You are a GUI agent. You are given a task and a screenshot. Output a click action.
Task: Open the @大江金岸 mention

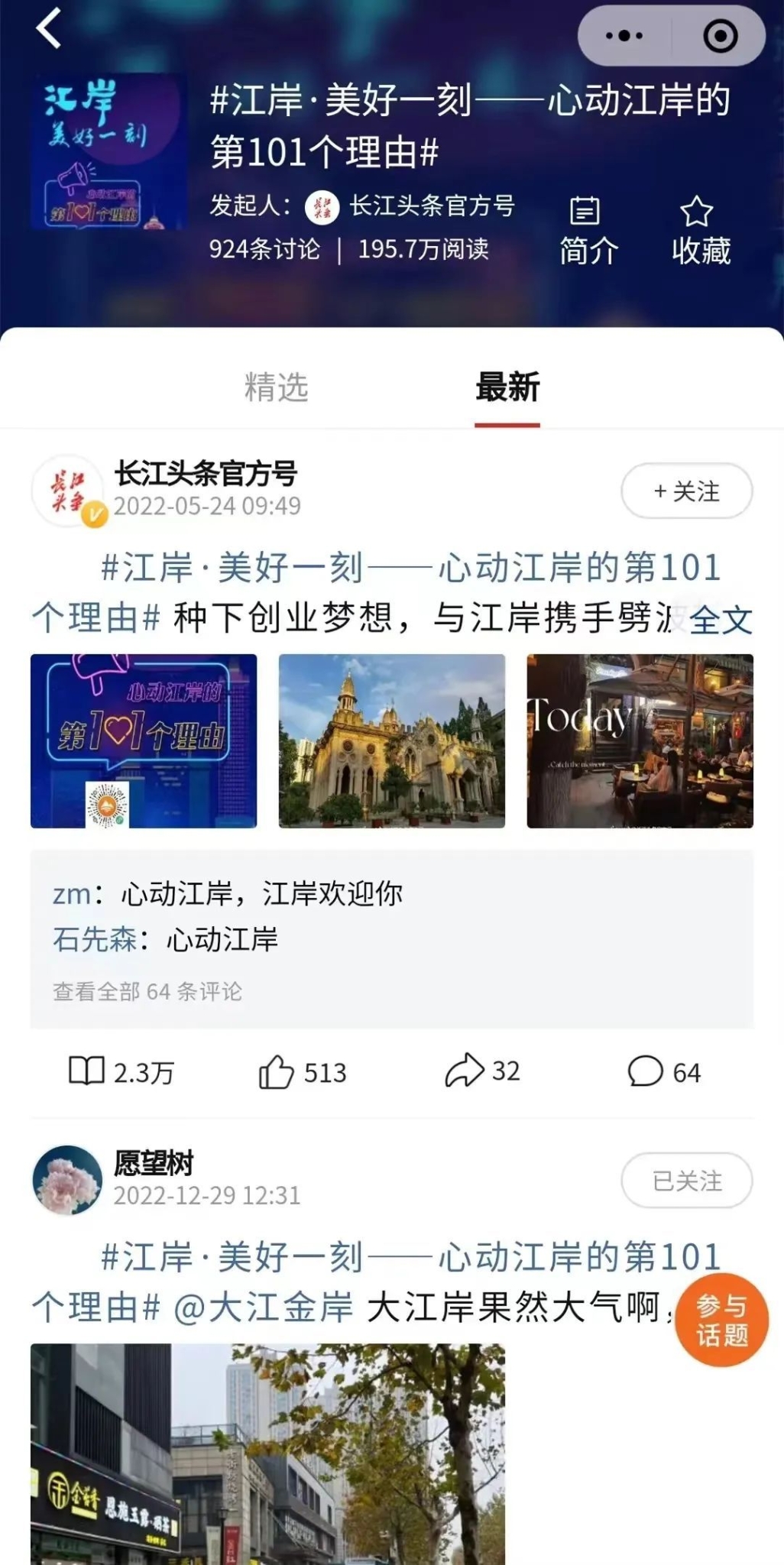tap(263, 1307)
